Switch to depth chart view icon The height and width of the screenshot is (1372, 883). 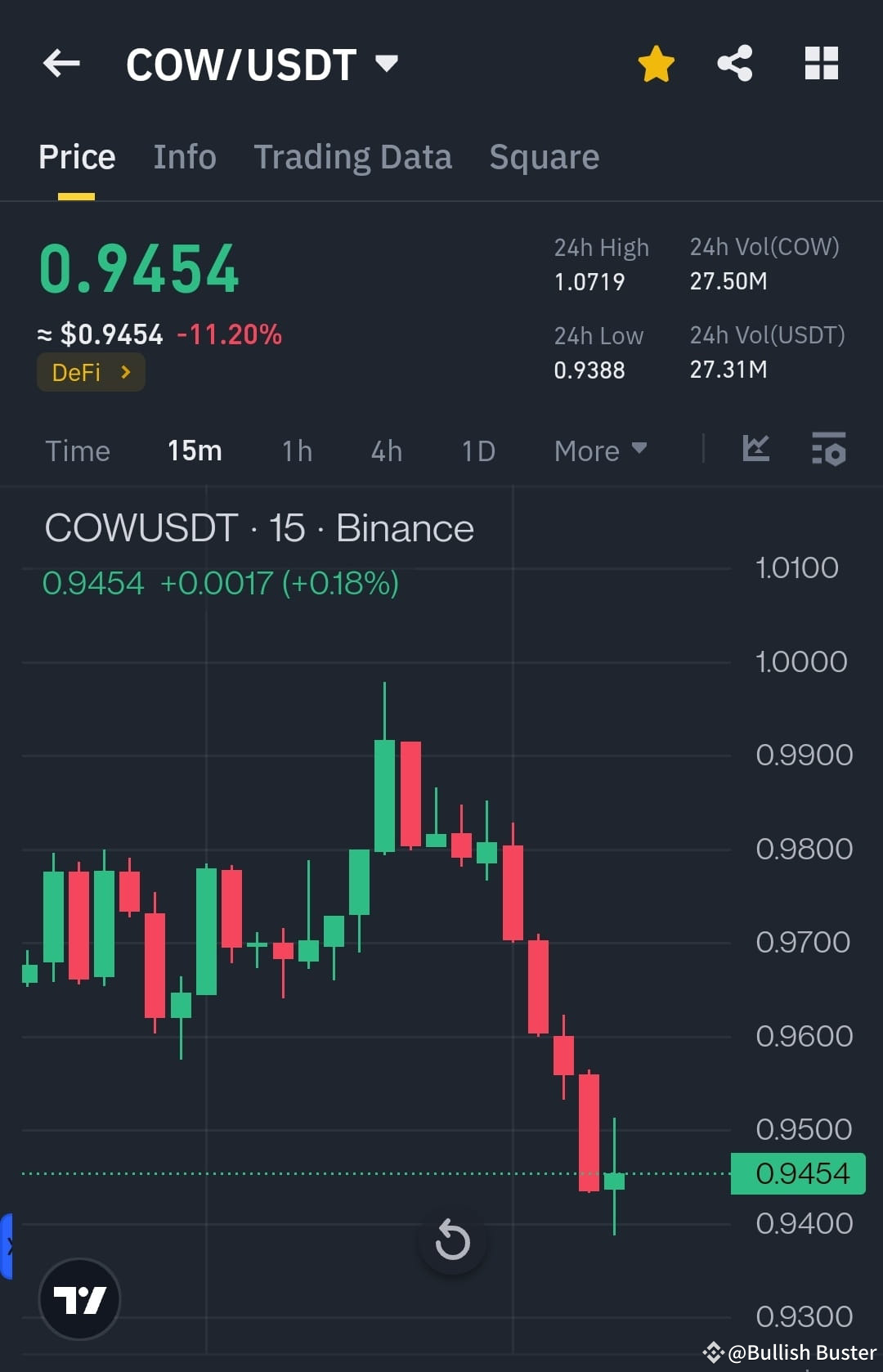click(755, 450)
